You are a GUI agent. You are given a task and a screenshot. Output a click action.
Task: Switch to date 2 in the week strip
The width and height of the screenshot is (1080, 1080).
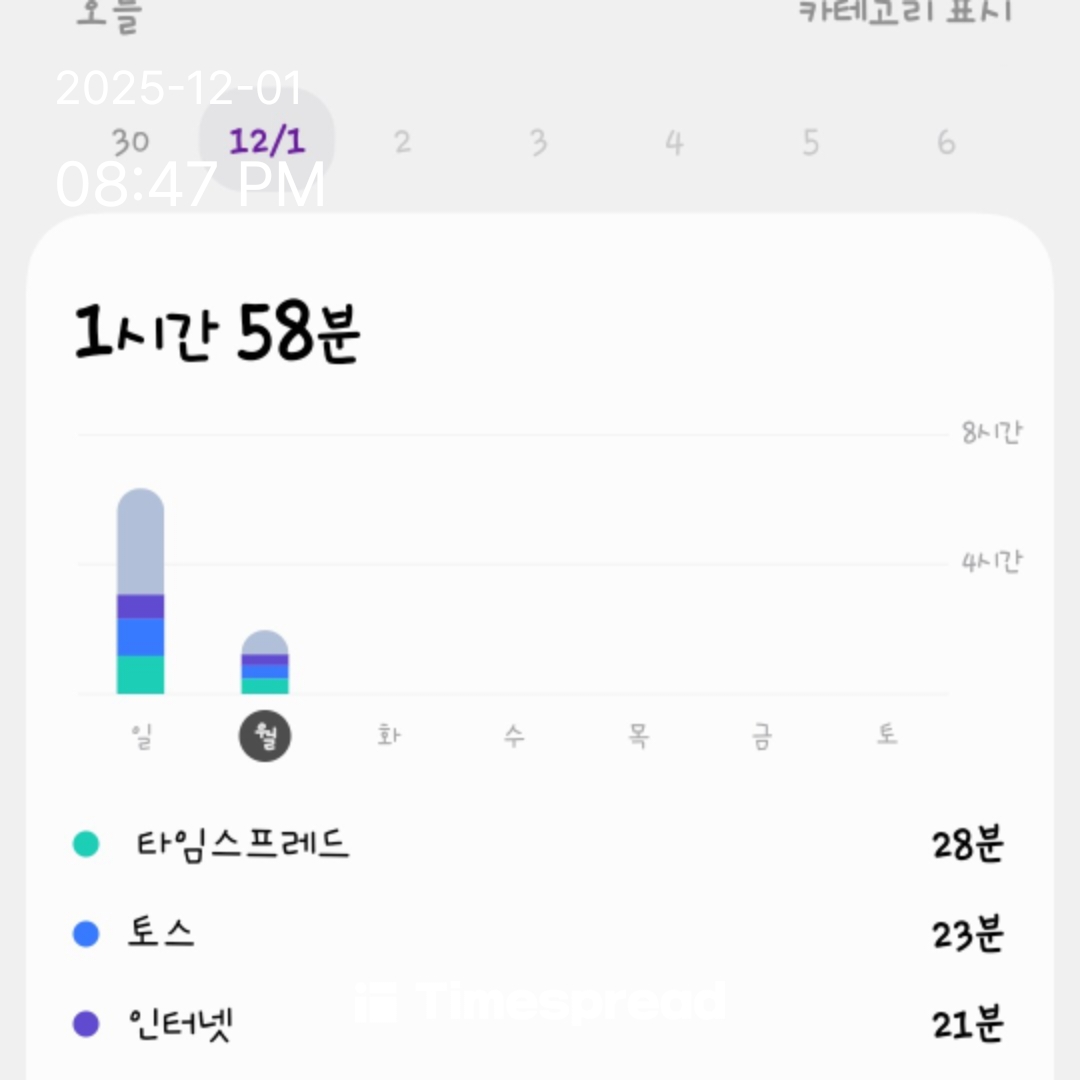coord(402,143)
